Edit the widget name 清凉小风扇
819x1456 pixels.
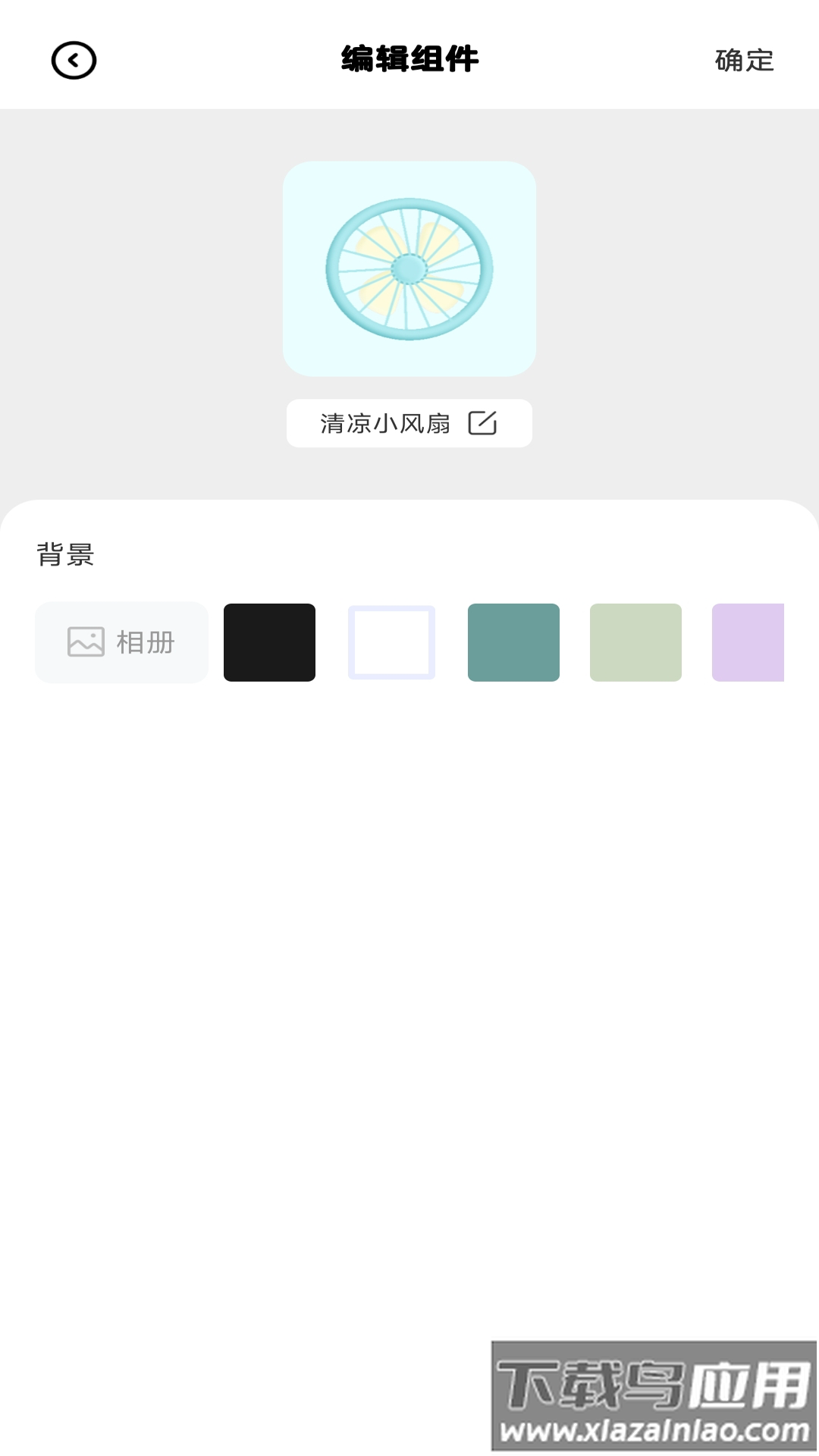click(x=409, y=423)
